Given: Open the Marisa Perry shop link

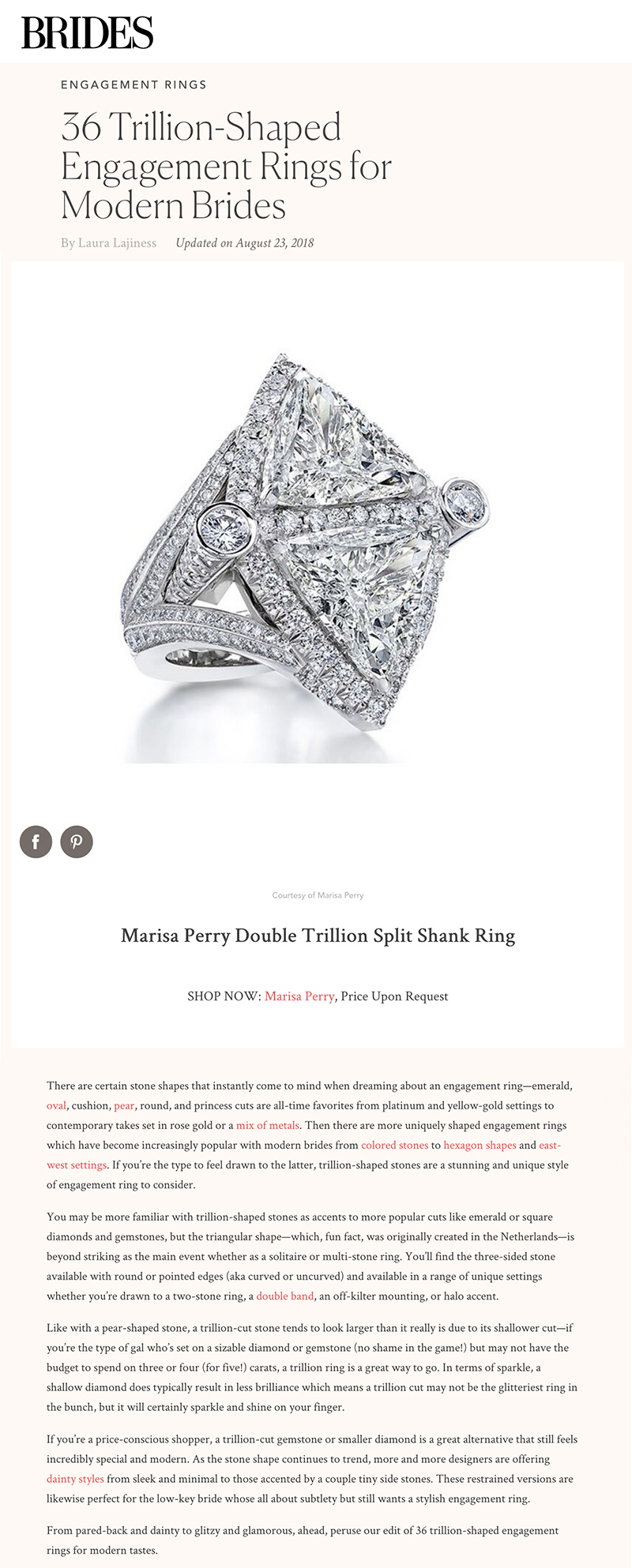Looking at the screenshot, I should (299, 996).
